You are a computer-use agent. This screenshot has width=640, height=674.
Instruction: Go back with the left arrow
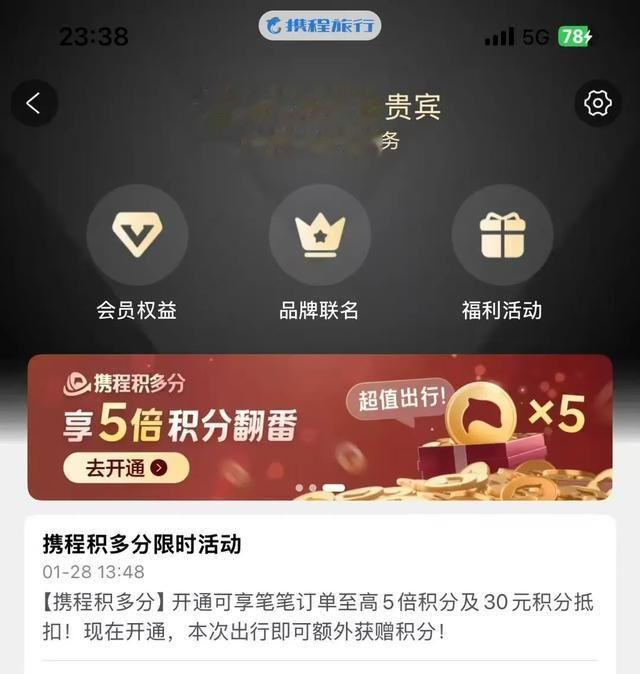coord(34,103)
